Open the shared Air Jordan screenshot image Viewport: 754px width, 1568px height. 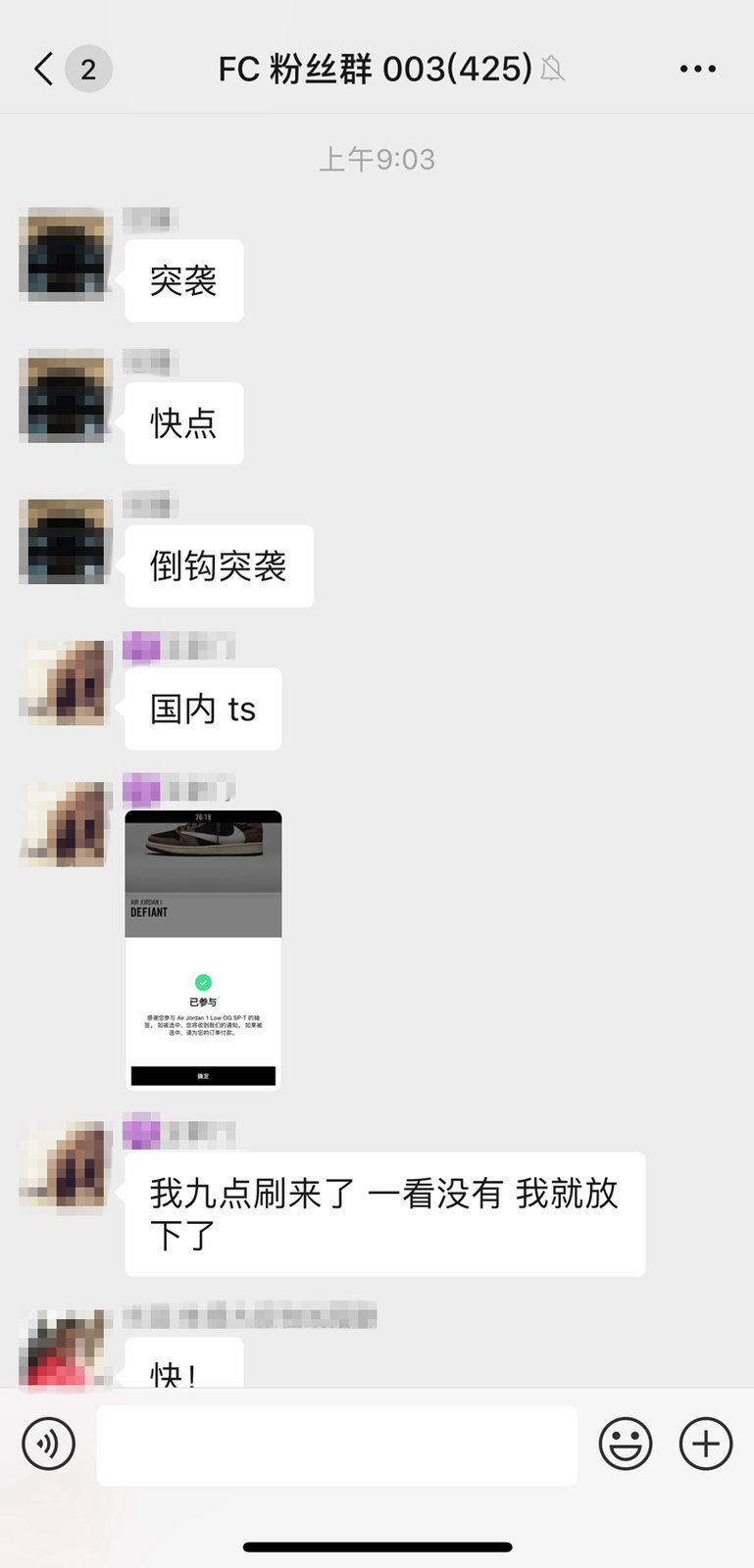(x=203, y=949)
